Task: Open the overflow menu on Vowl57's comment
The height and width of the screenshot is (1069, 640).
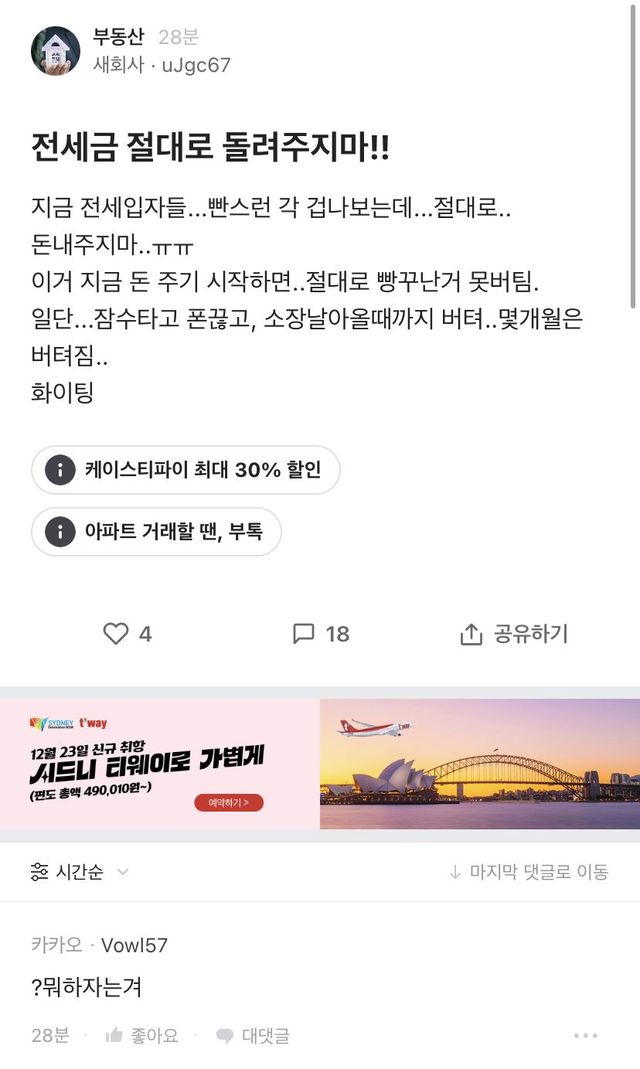Action: pos(586,1036)
